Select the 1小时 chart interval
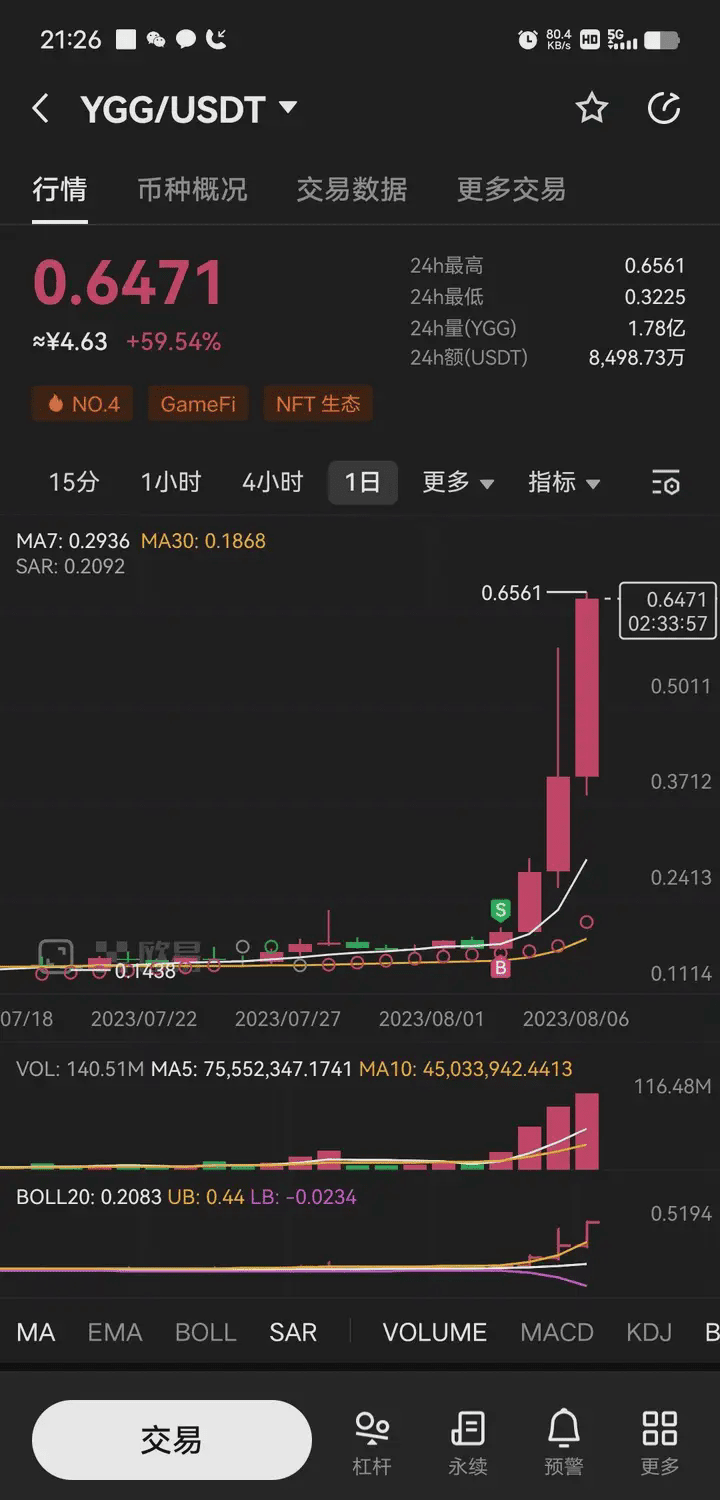The height and width of the screenshot is (1500, 720). click(171, 482)
